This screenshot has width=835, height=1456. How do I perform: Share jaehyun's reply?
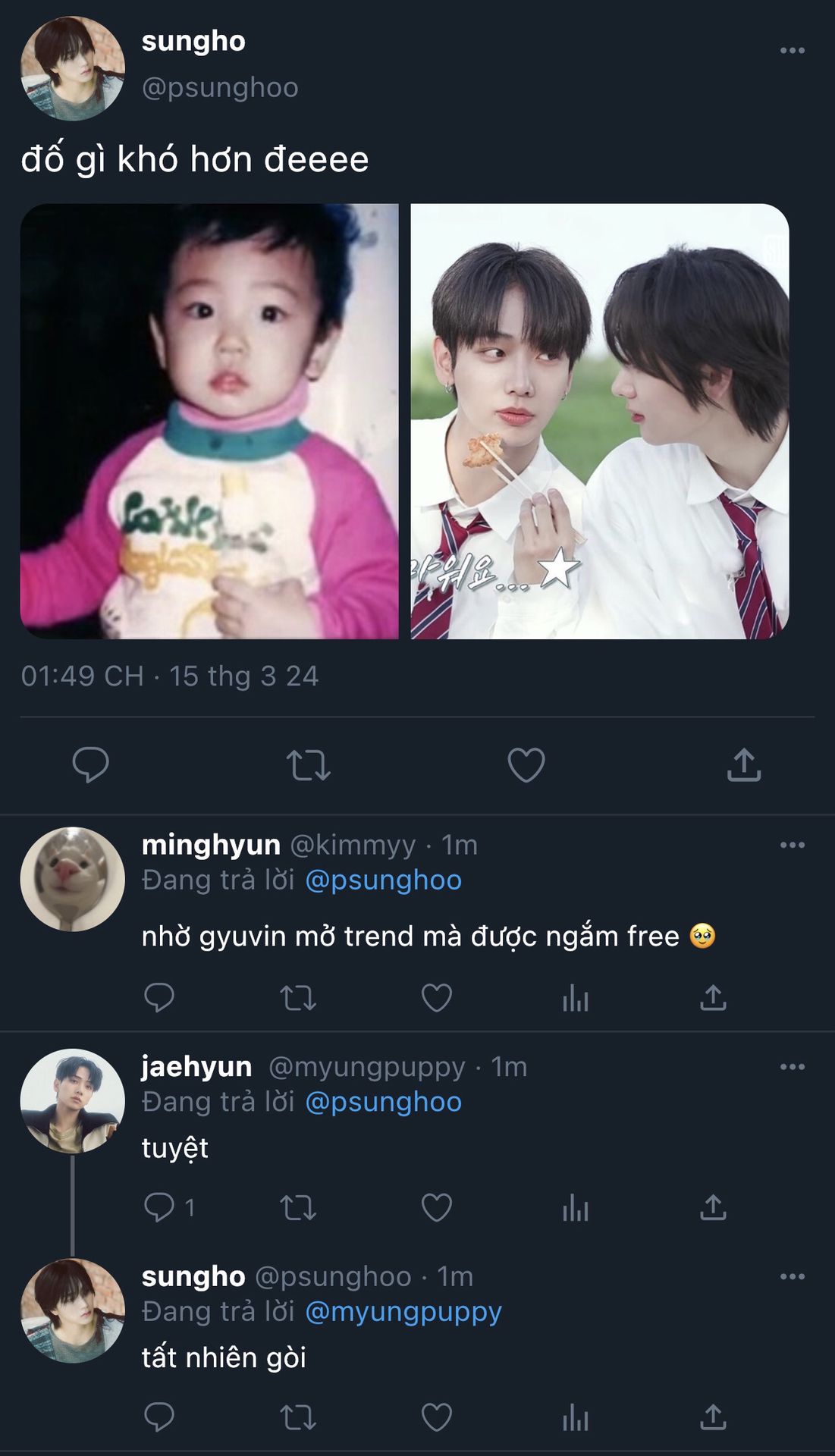[712, 1207]
